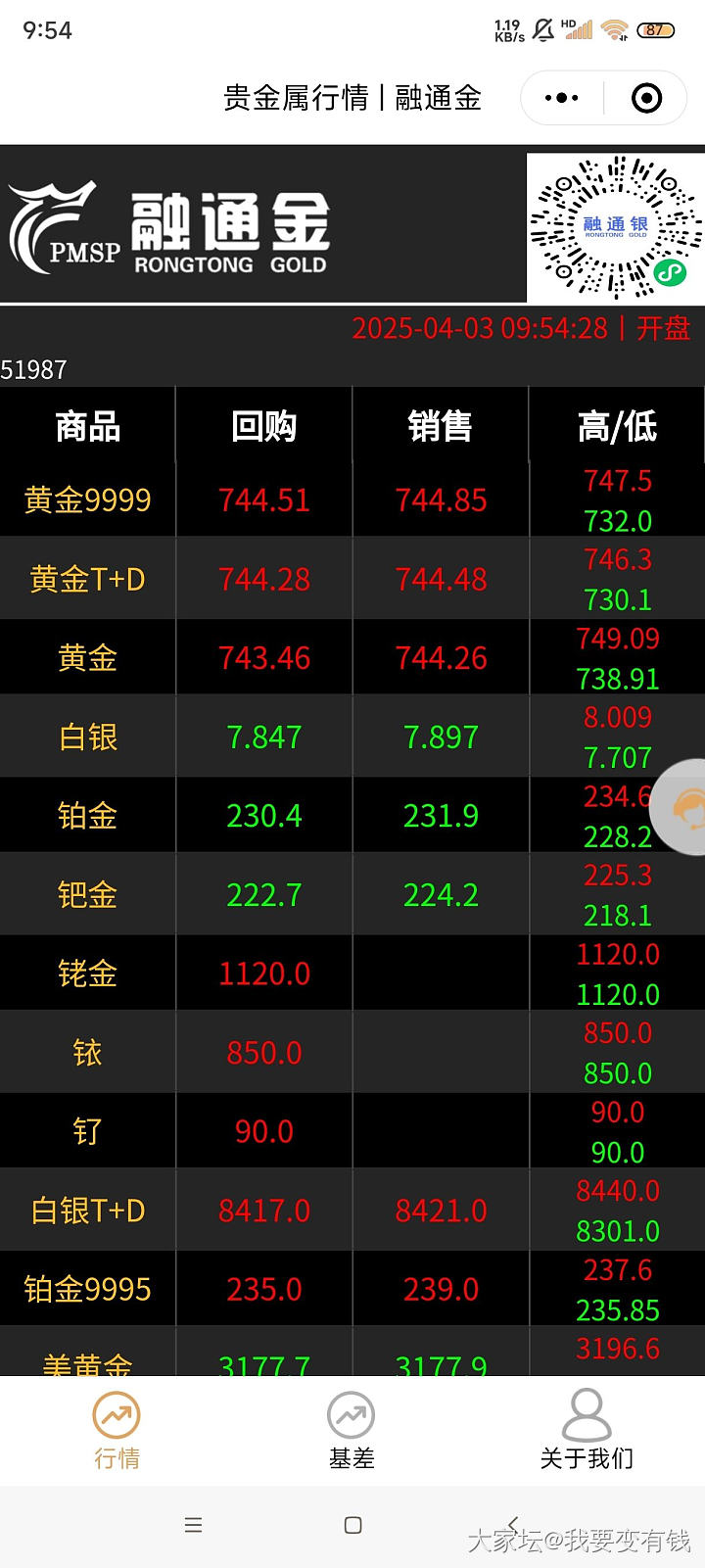Image resolution: width=705 pixels, height=1568 pixels.
Task: Show recent apps from the navigation bar
Action: [194, 1525]
